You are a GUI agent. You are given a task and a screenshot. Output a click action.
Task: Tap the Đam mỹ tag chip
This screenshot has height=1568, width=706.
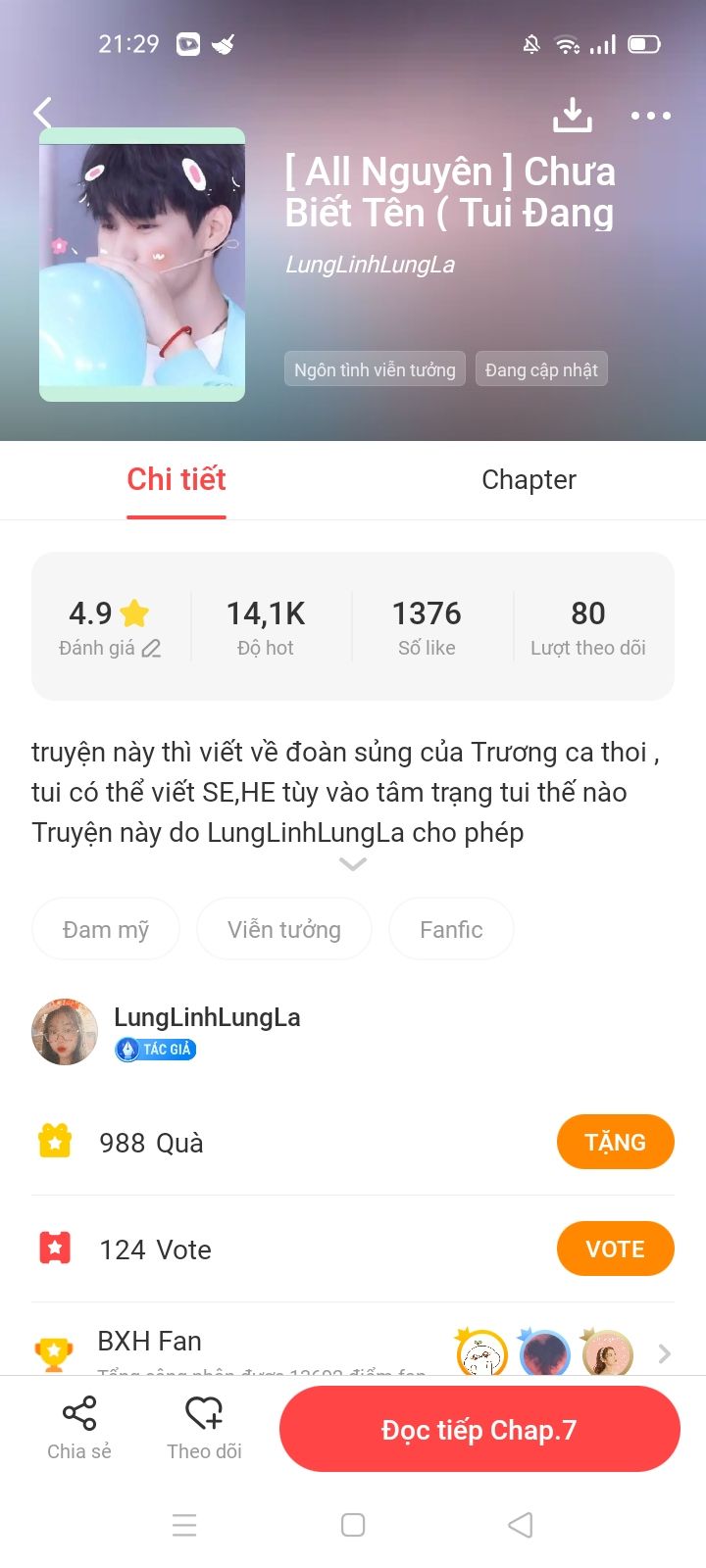tap(106, 929)
